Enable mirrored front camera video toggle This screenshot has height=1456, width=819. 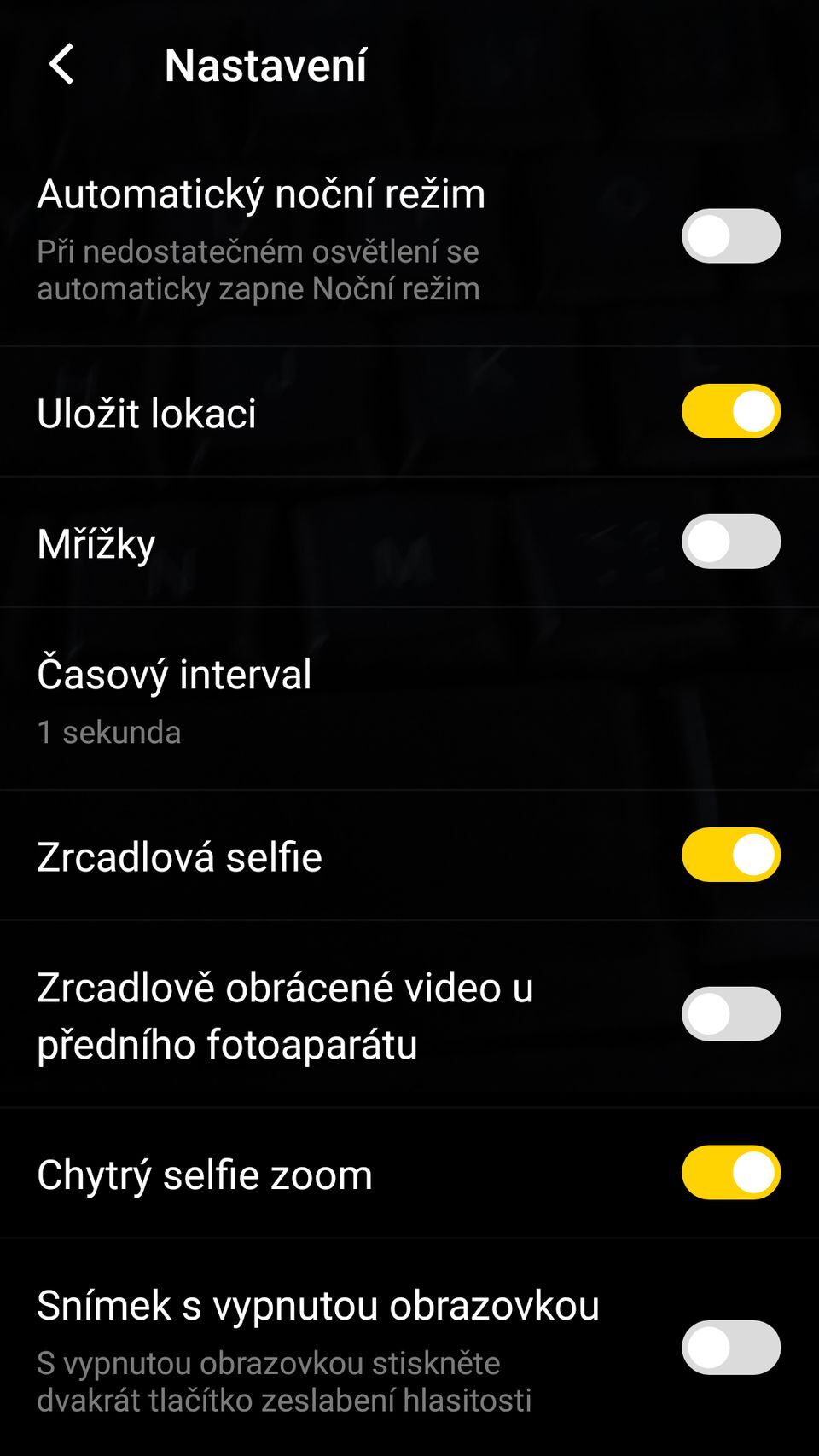click(730, 1015)
